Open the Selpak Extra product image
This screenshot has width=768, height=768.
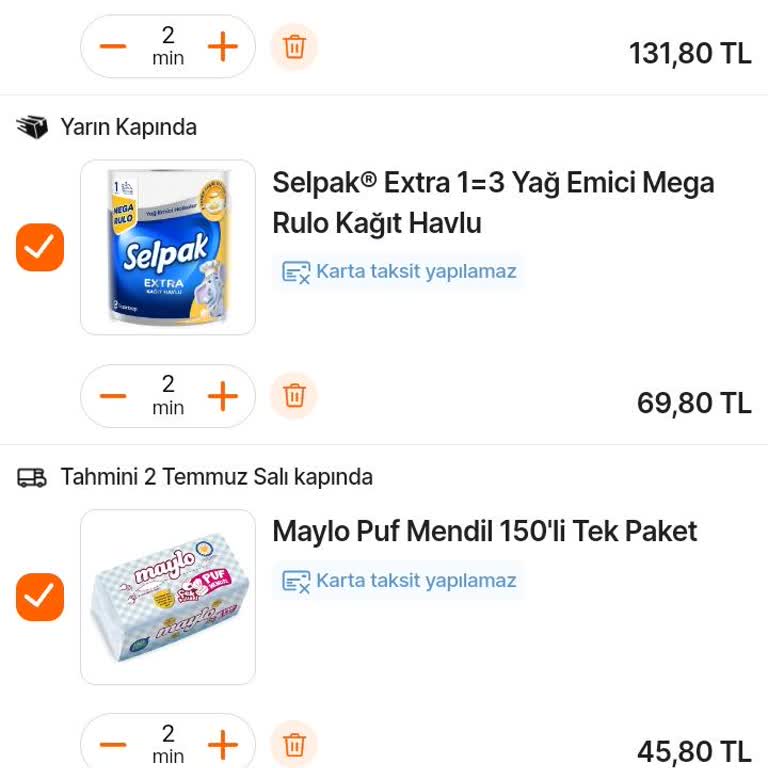pyautogui.click(x=168, y=247)
